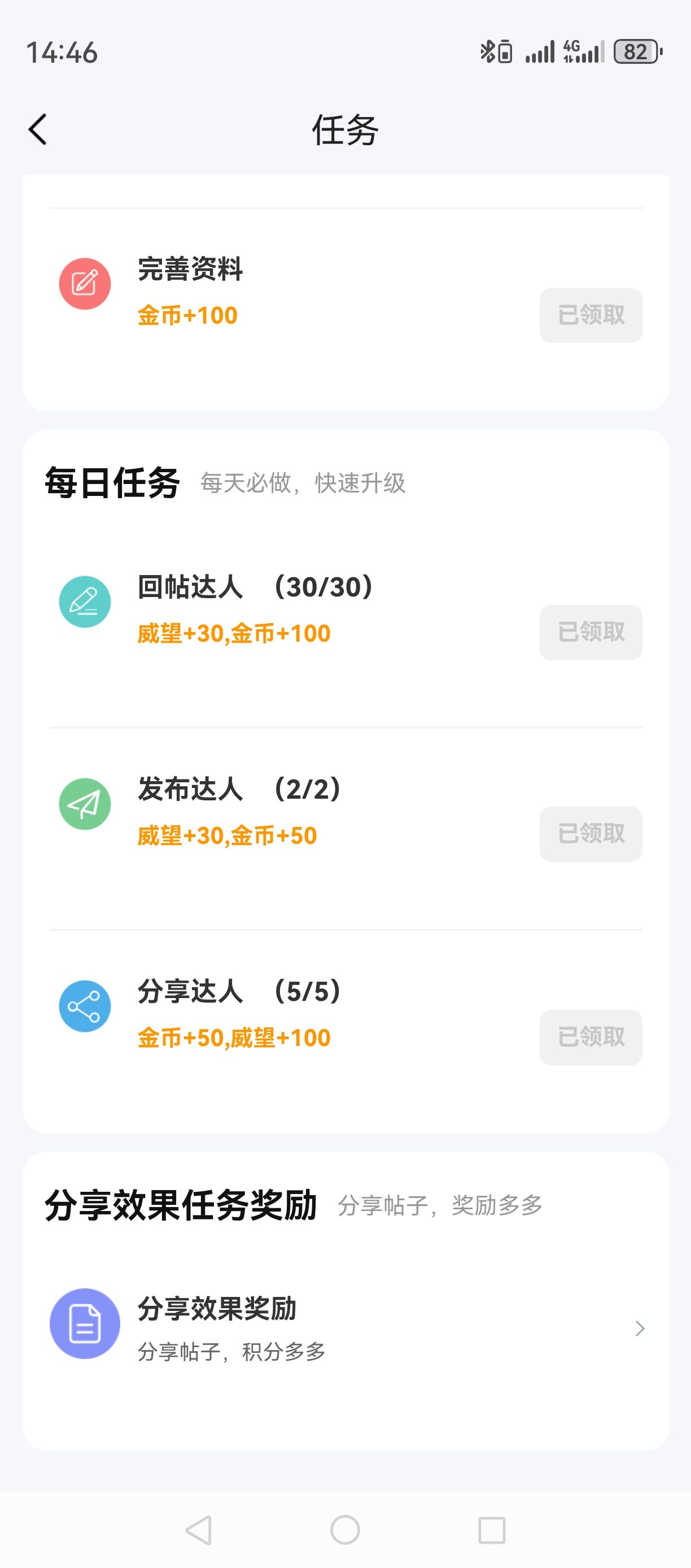Tap the system home button
Image resolution: width=691 pixels, height=1568 pixels.
tap(345, 1530)
